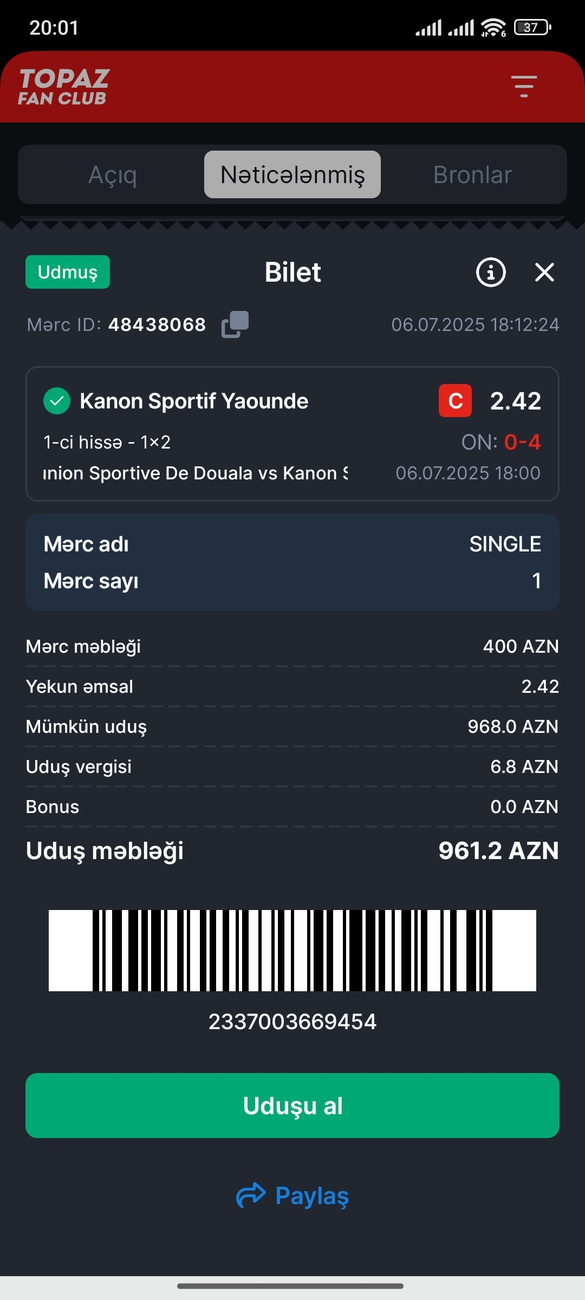The image size is (585, 1300).
Task: Switch to the Açıq tab
Action: coord(112,175)
